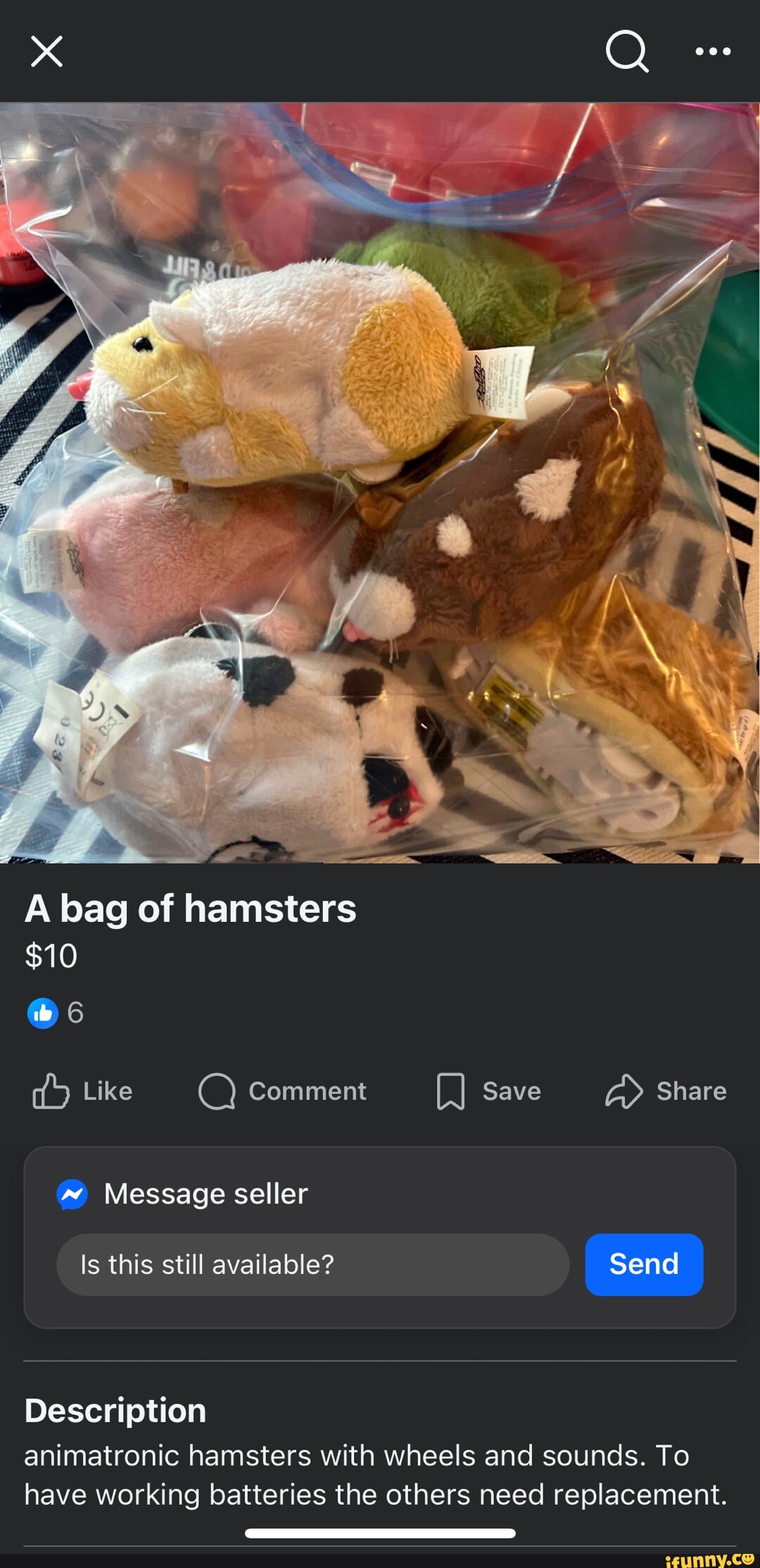Open the bag of hamsters photo
The height and width of the screenshot is (1568, 760).
click(380, 483)
